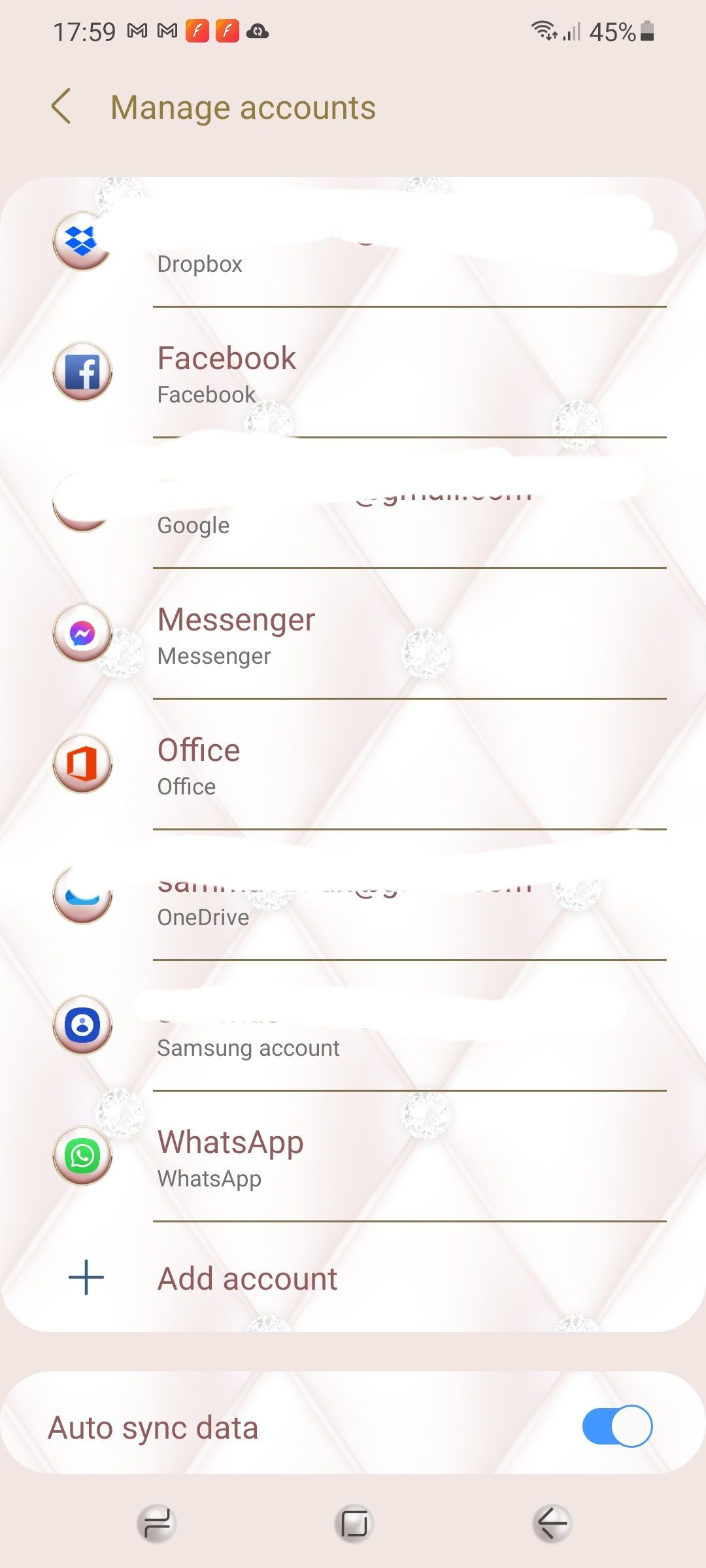Turn off Auto sync data
706x1568 pixels.
pyautogui.click(x=616, y=1426)
